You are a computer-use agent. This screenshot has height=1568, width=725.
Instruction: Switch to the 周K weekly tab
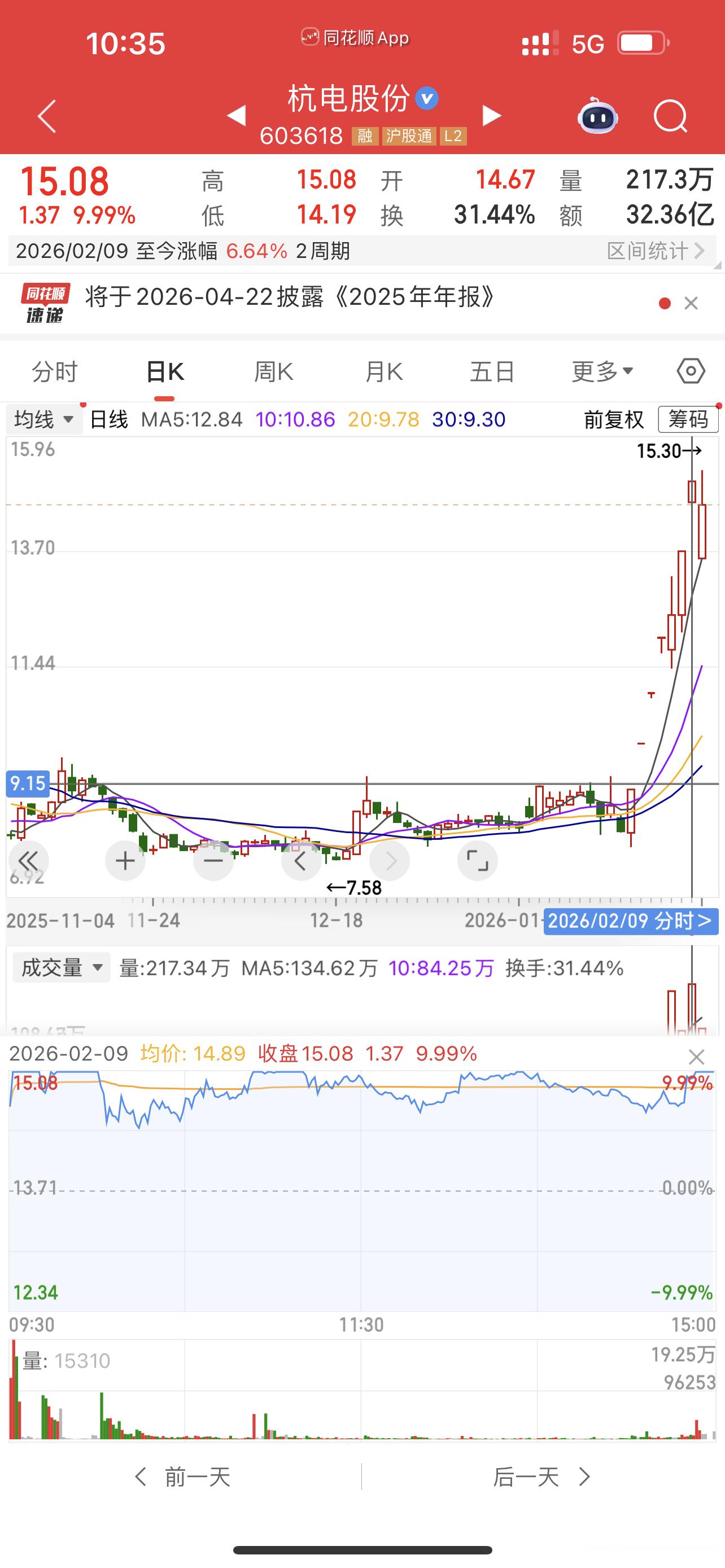tap(275, 370)
